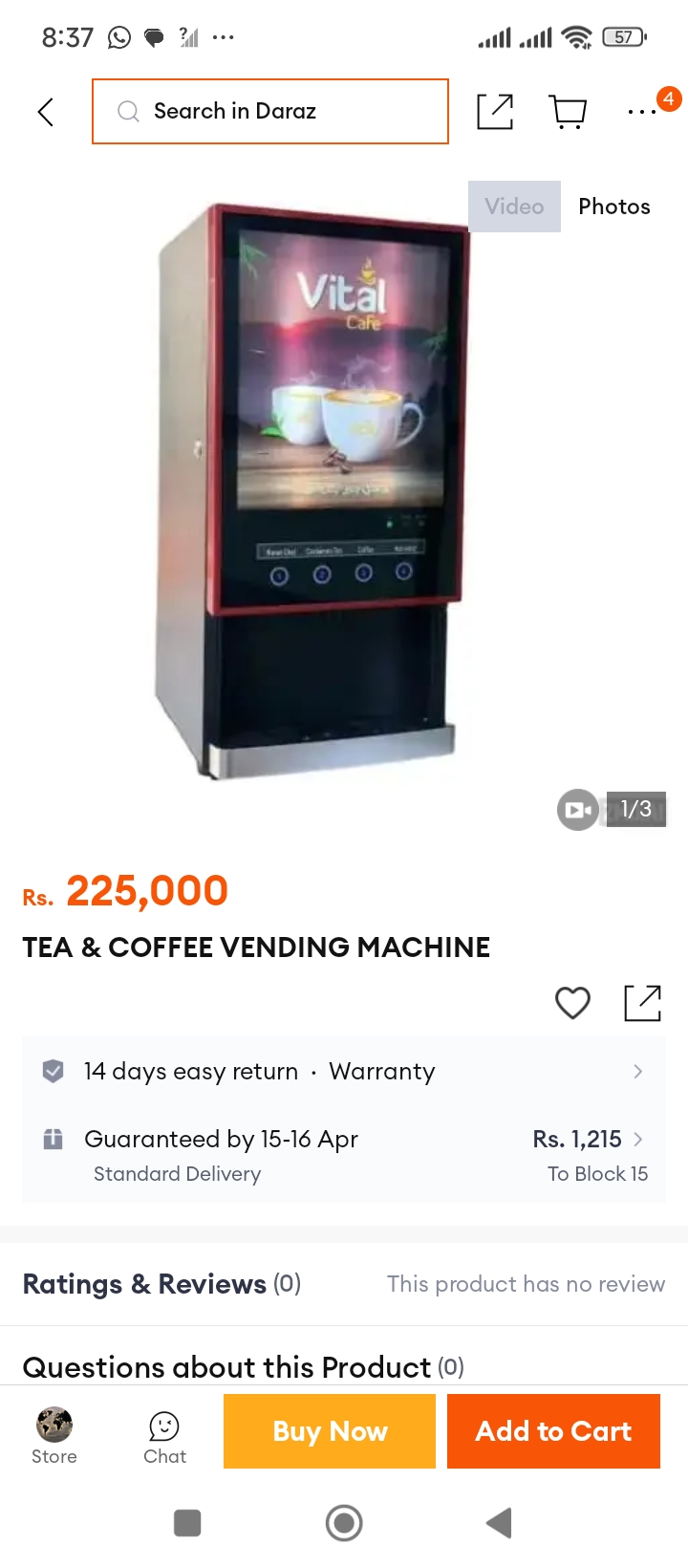Screen dimensions: 688x1568
Task: Tap the share icon beside the heart
Action: click(642, 1003)
